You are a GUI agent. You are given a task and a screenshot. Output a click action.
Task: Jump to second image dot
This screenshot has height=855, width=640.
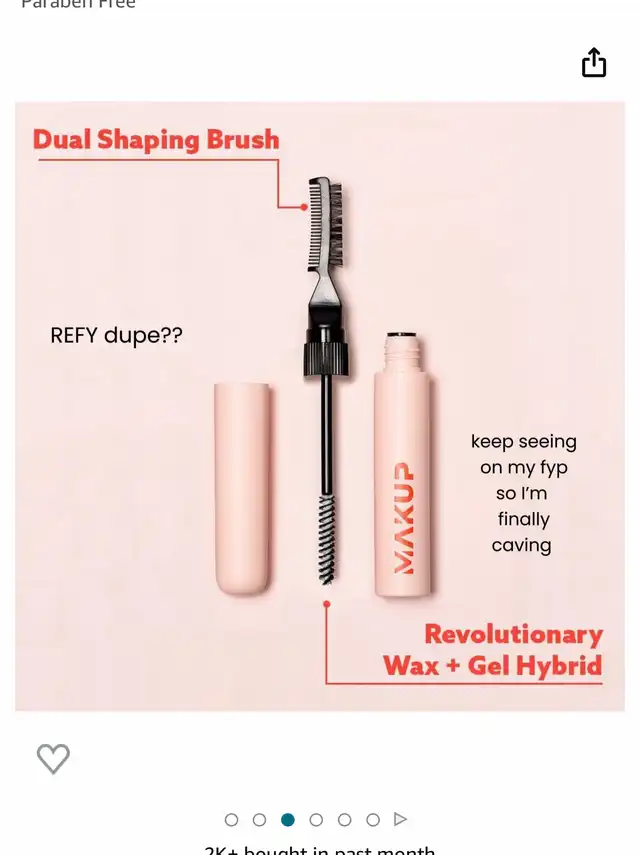[260, 820]
